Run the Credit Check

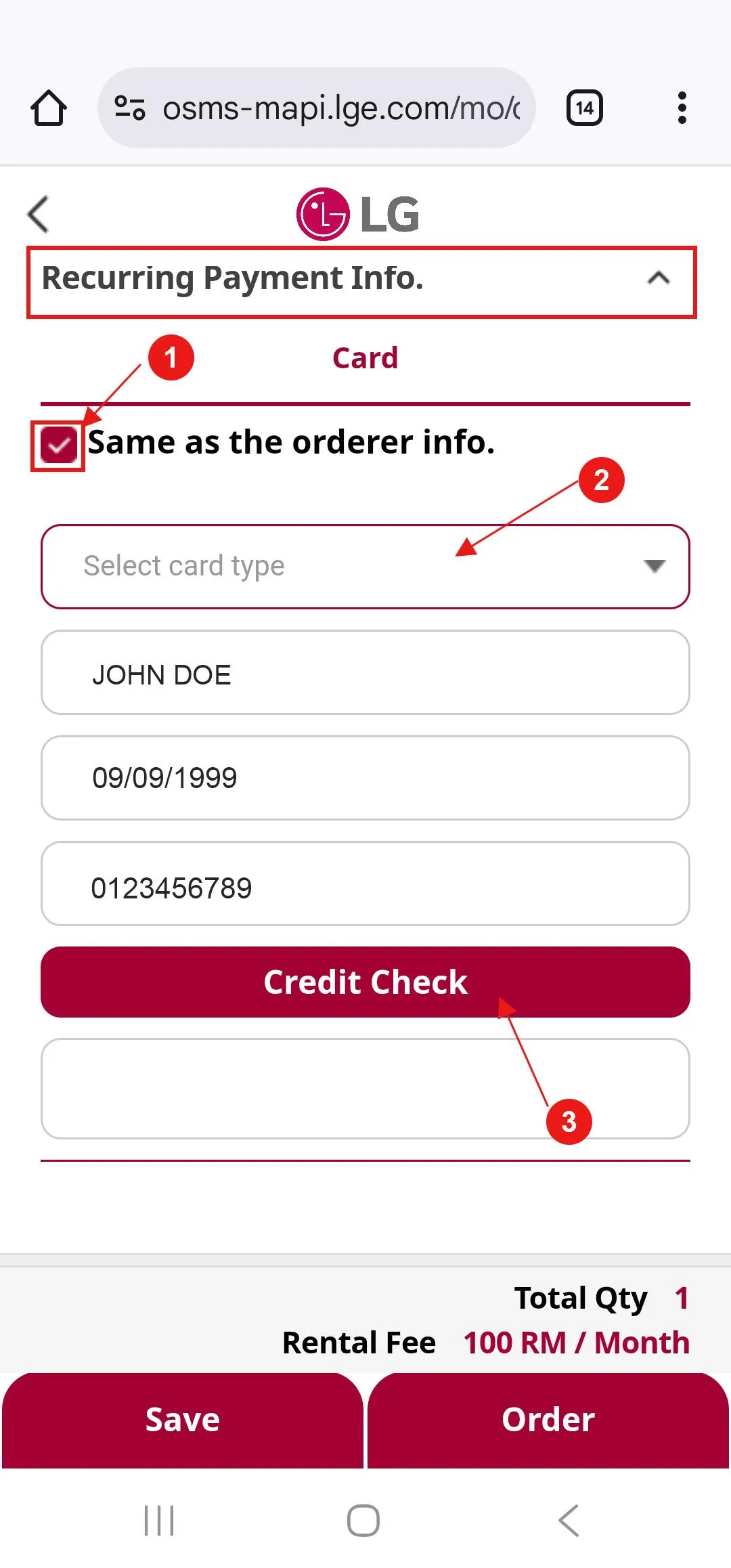pyautogui.click(x=365, y=982)
